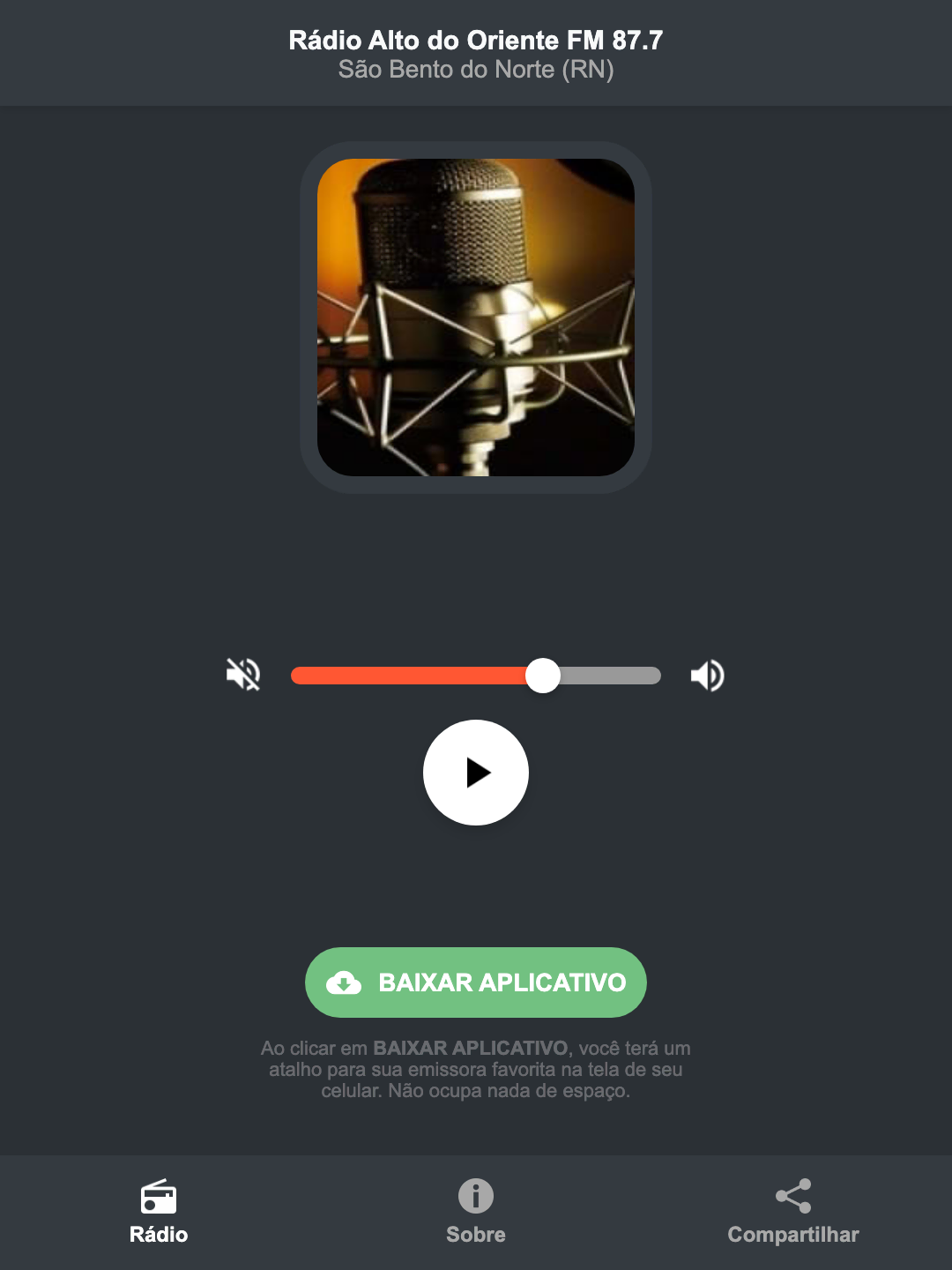Click the info icon above Sobre label
Image resolution: width=952 pixels, height=1270 pixels.
[475, 1198]
